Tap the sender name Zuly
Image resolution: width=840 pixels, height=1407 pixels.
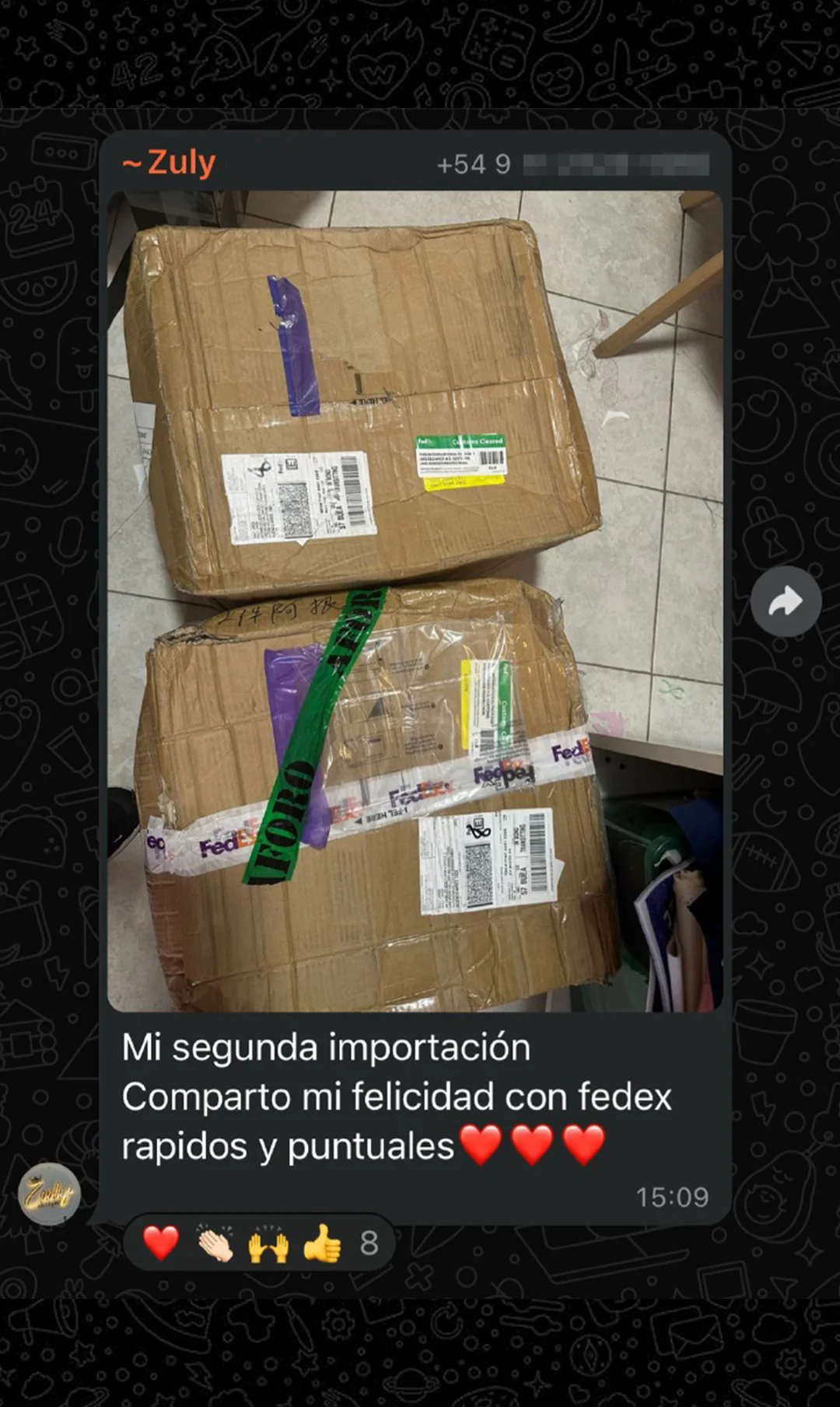coord(170,163)
